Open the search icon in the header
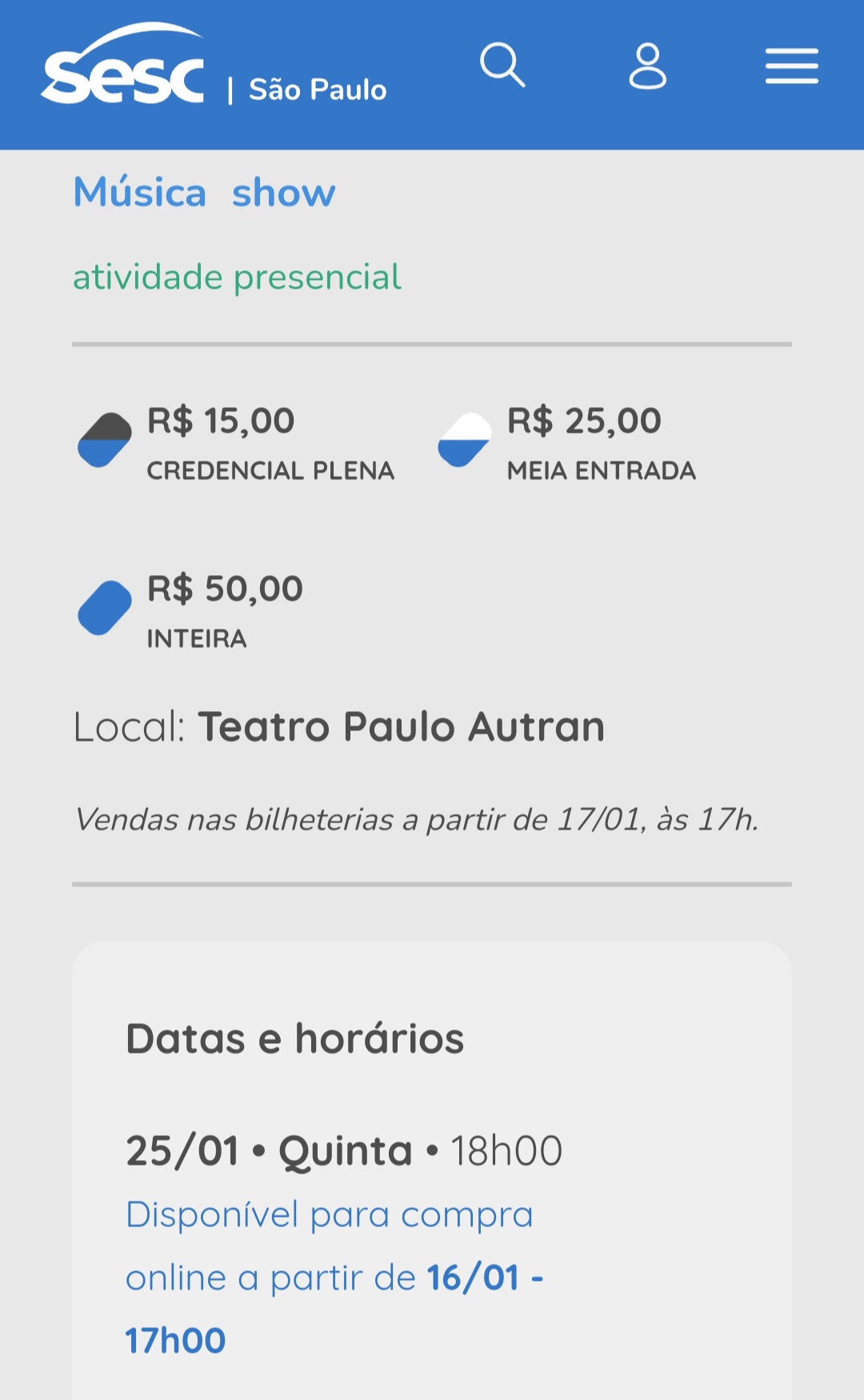The height and width of the screenshot is (1400, 864). [502, 66]
